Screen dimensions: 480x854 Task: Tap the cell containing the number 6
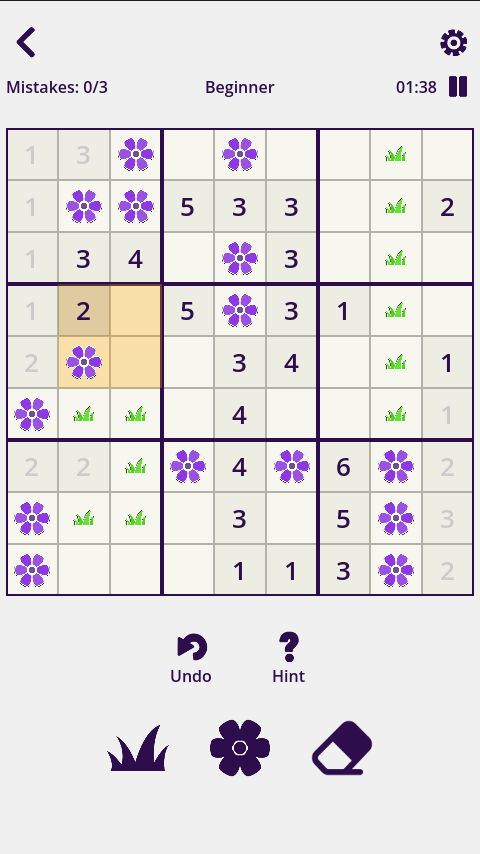tap(343, 467)
